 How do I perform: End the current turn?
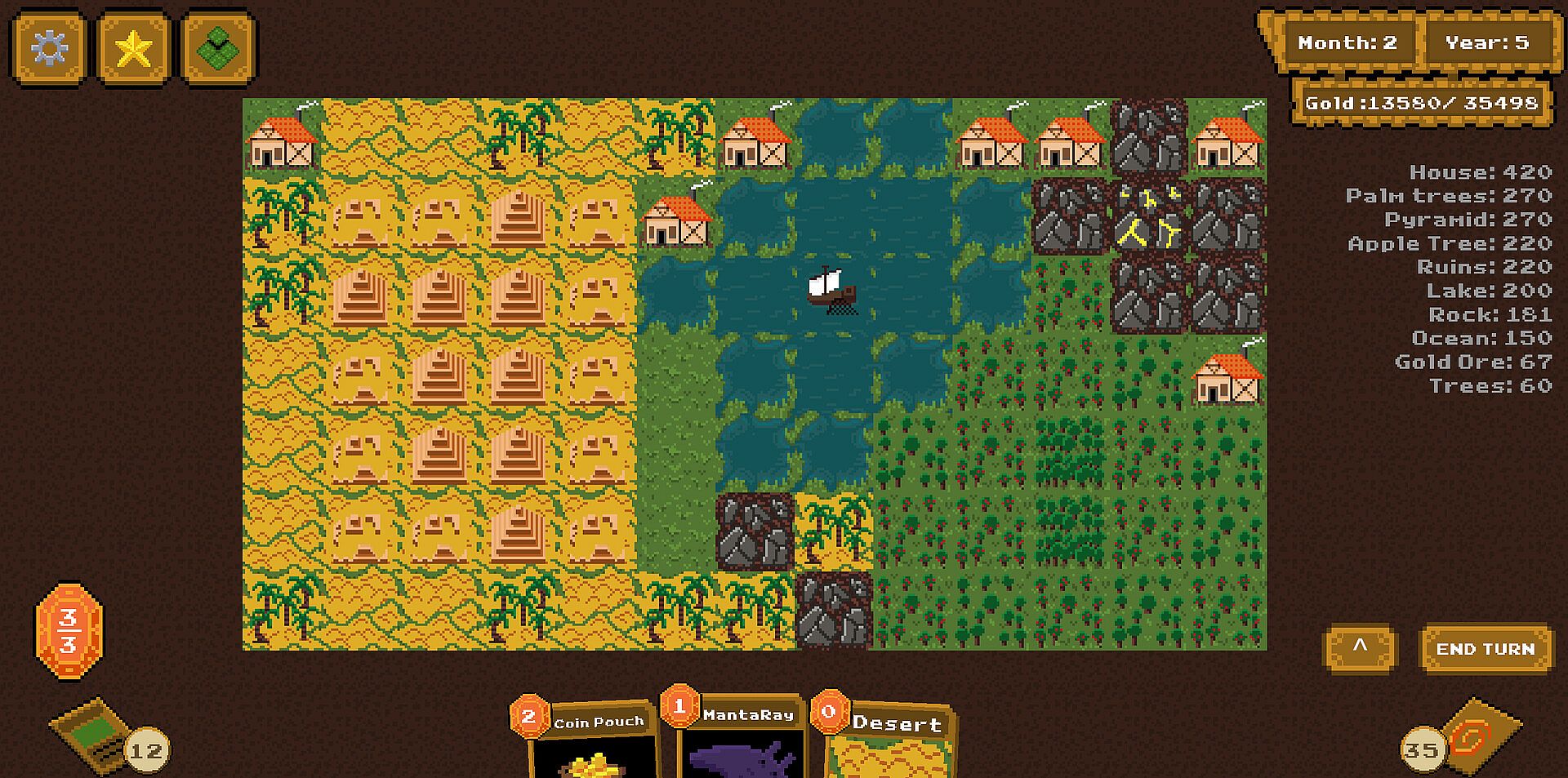point(1486,649)
